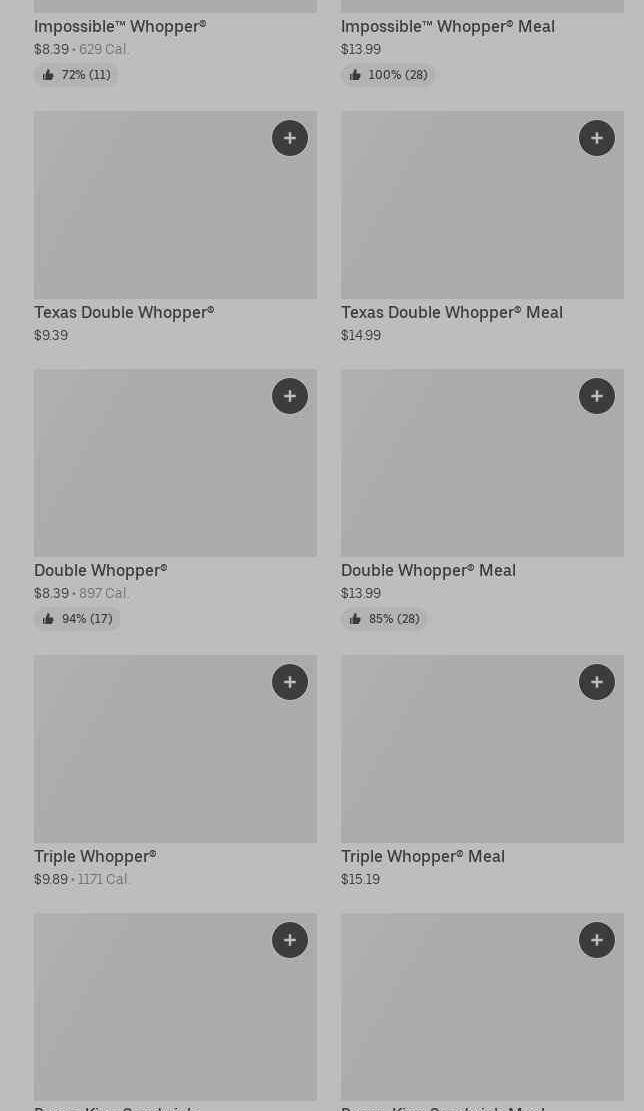
Task: Add Double Whopper to the order
Action: coord(290,395)
